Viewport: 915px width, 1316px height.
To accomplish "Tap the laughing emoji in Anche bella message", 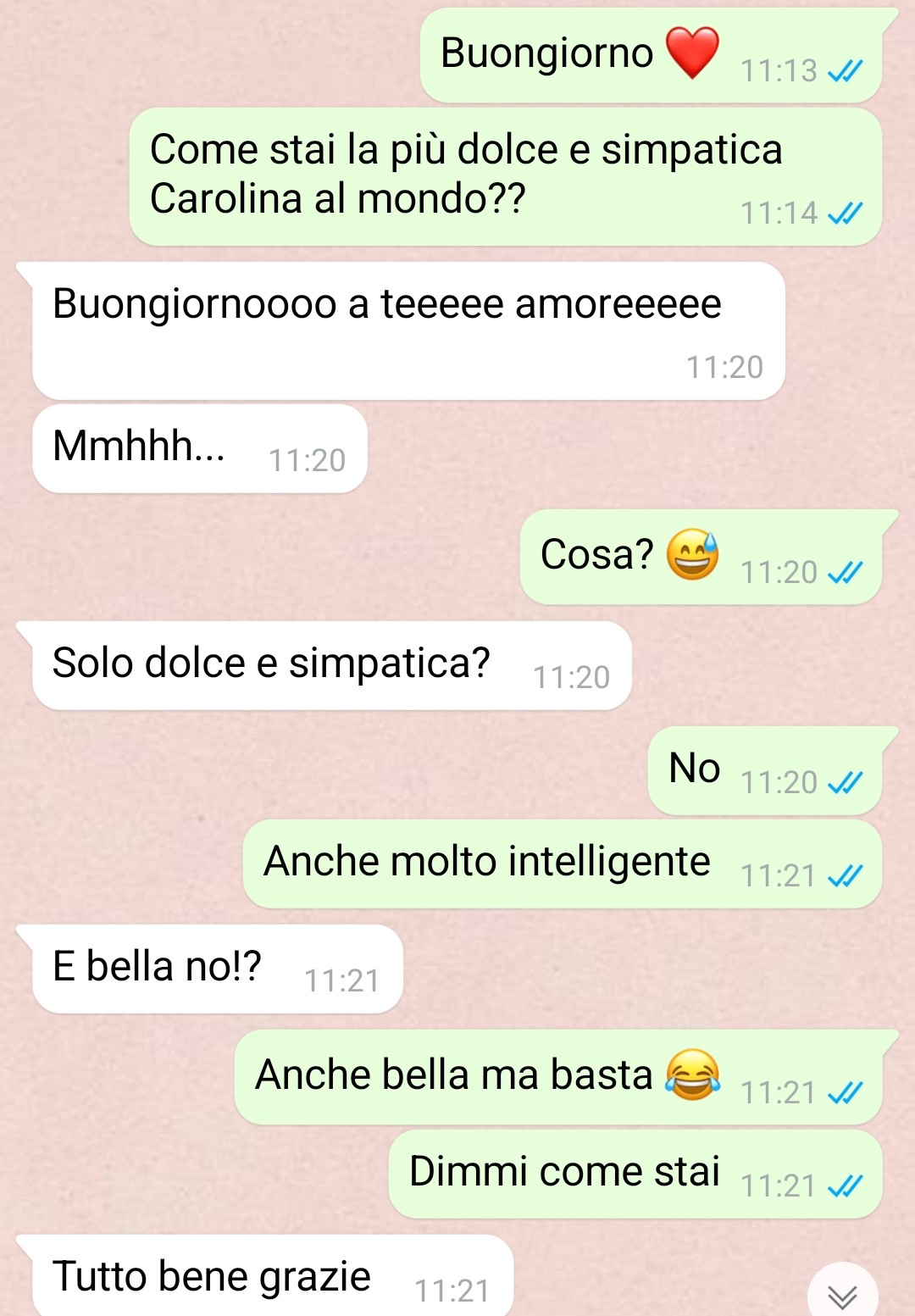I will (x=694, y=1075).
